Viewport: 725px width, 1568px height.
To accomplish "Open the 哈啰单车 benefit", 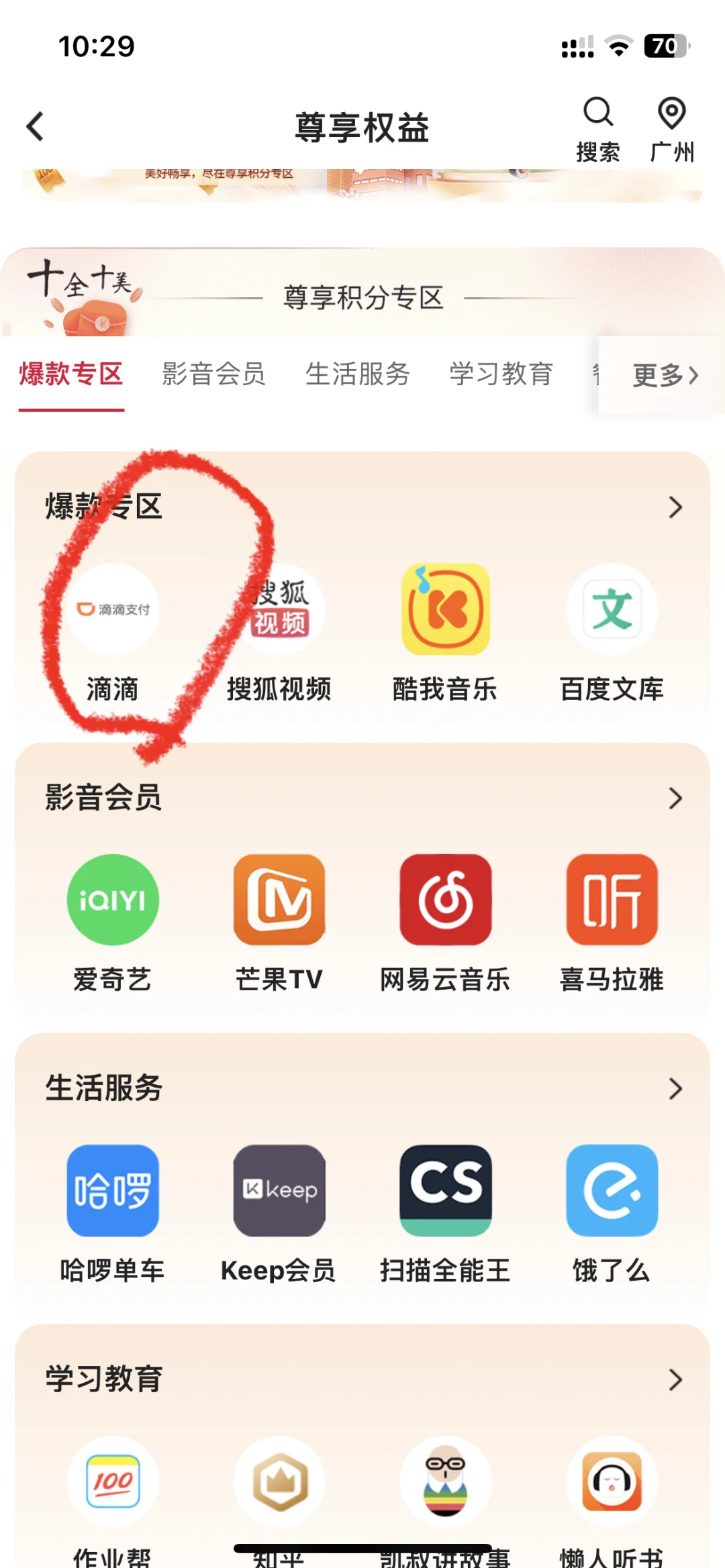I will click(x=113, y=1190).
